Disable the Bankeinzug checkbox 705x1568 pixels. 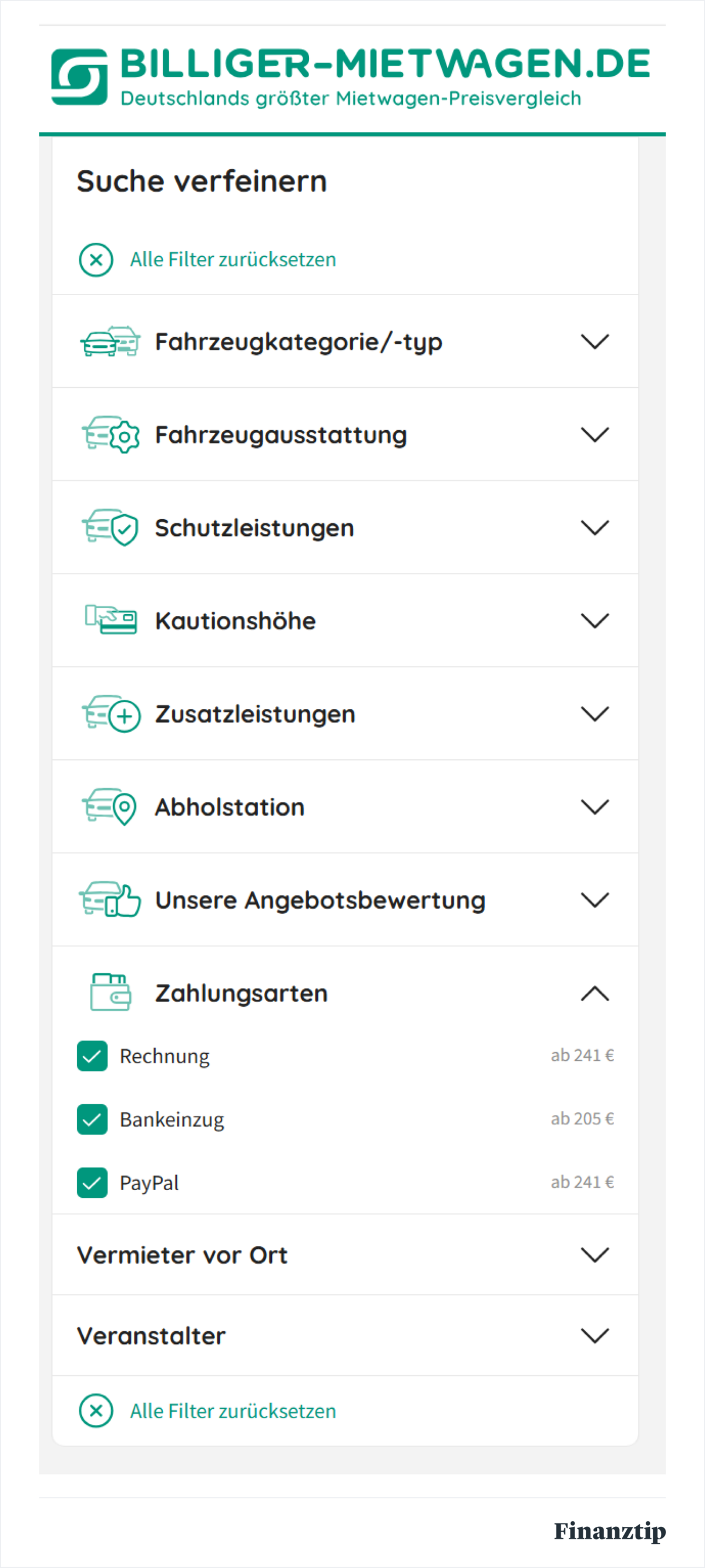[x=92, y=1119]
